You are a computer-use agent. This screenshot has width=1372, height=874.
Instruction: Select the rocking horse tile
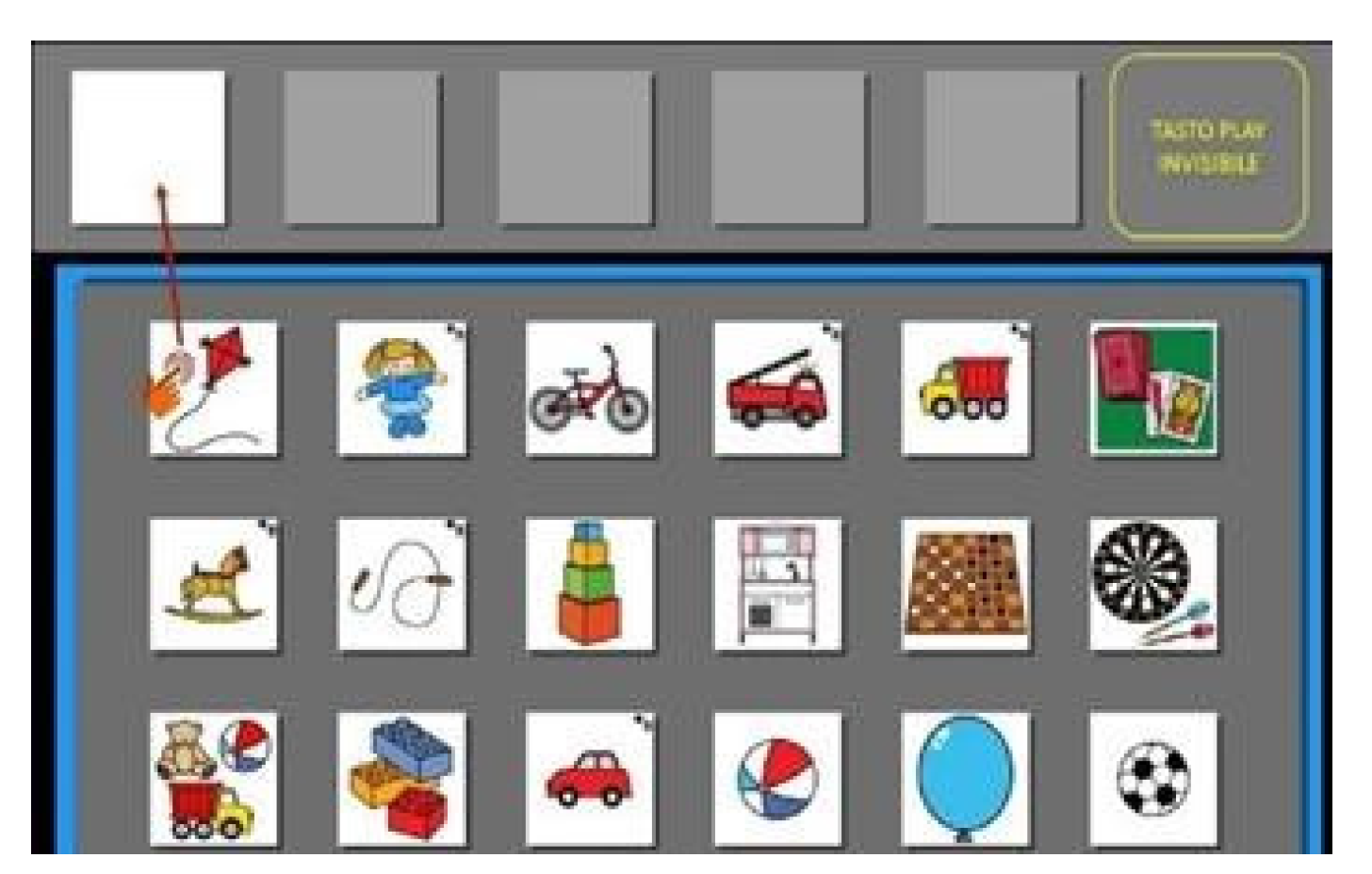(214, 584)
